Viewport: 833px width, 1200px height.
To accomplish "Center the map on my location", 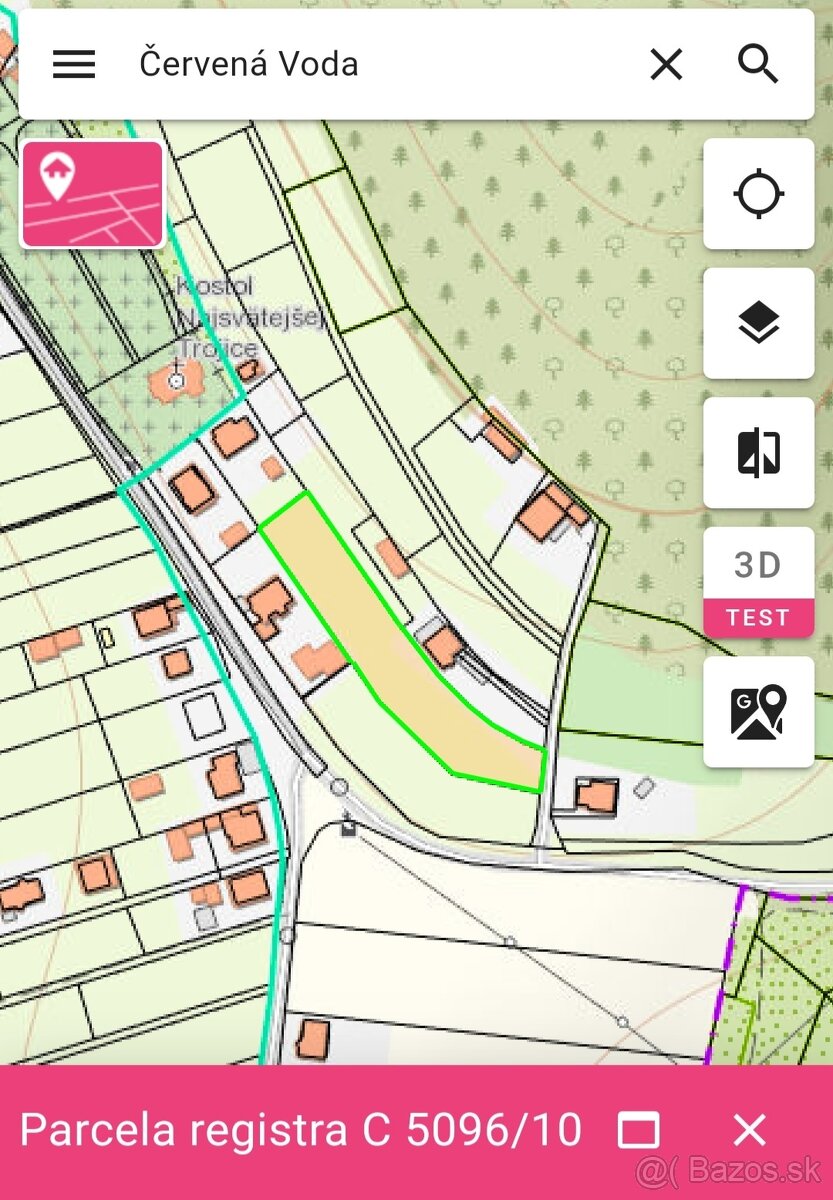I will coord(758,194).
